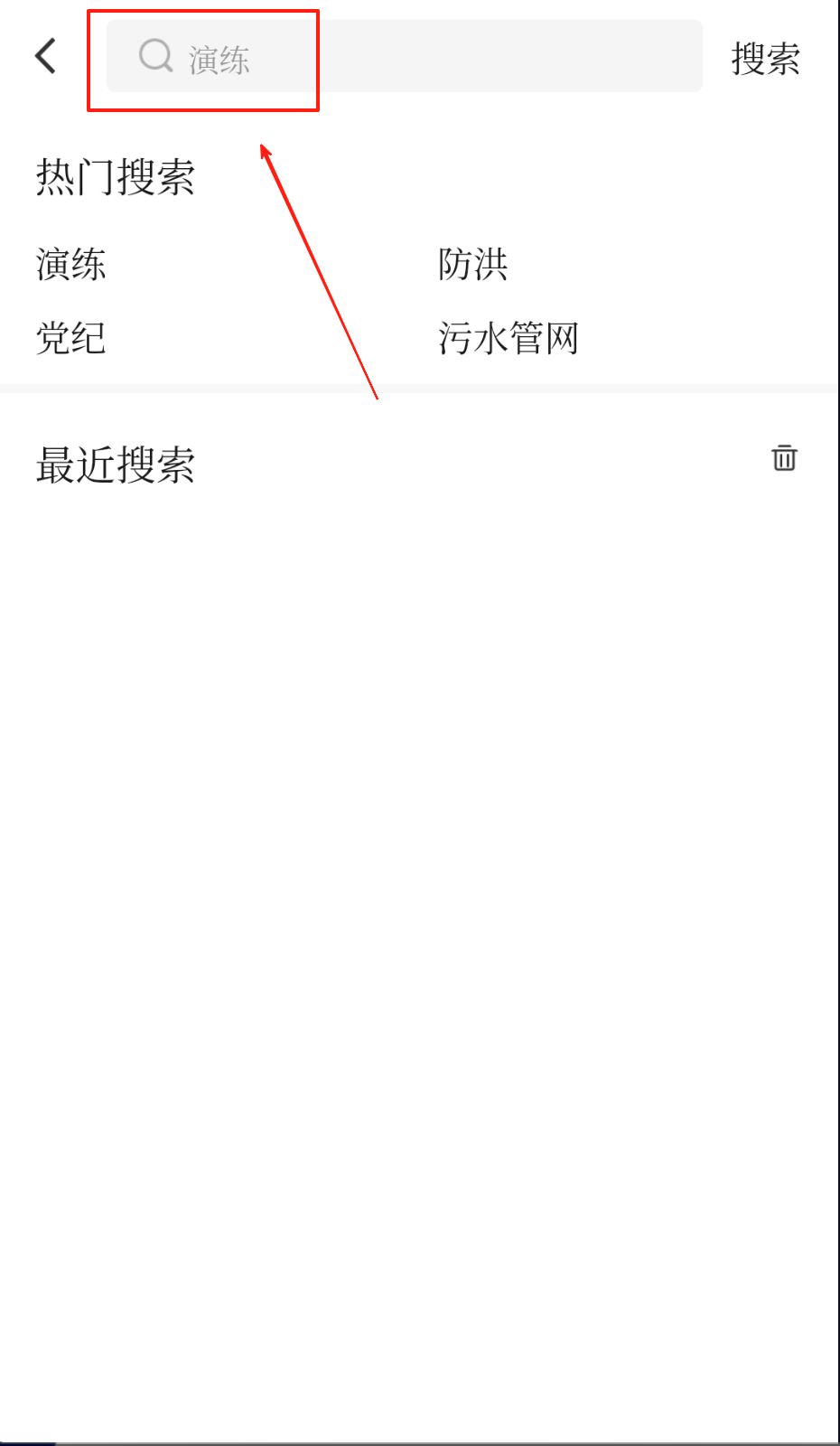Choose hot search term 党纪

[x=71, y=339]
